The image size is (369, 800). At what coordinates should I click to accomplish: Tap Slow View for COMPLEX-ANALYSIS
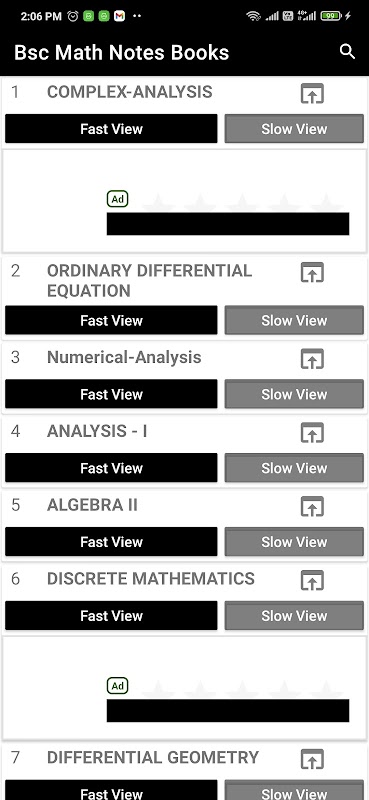click(x=294, y=129)
